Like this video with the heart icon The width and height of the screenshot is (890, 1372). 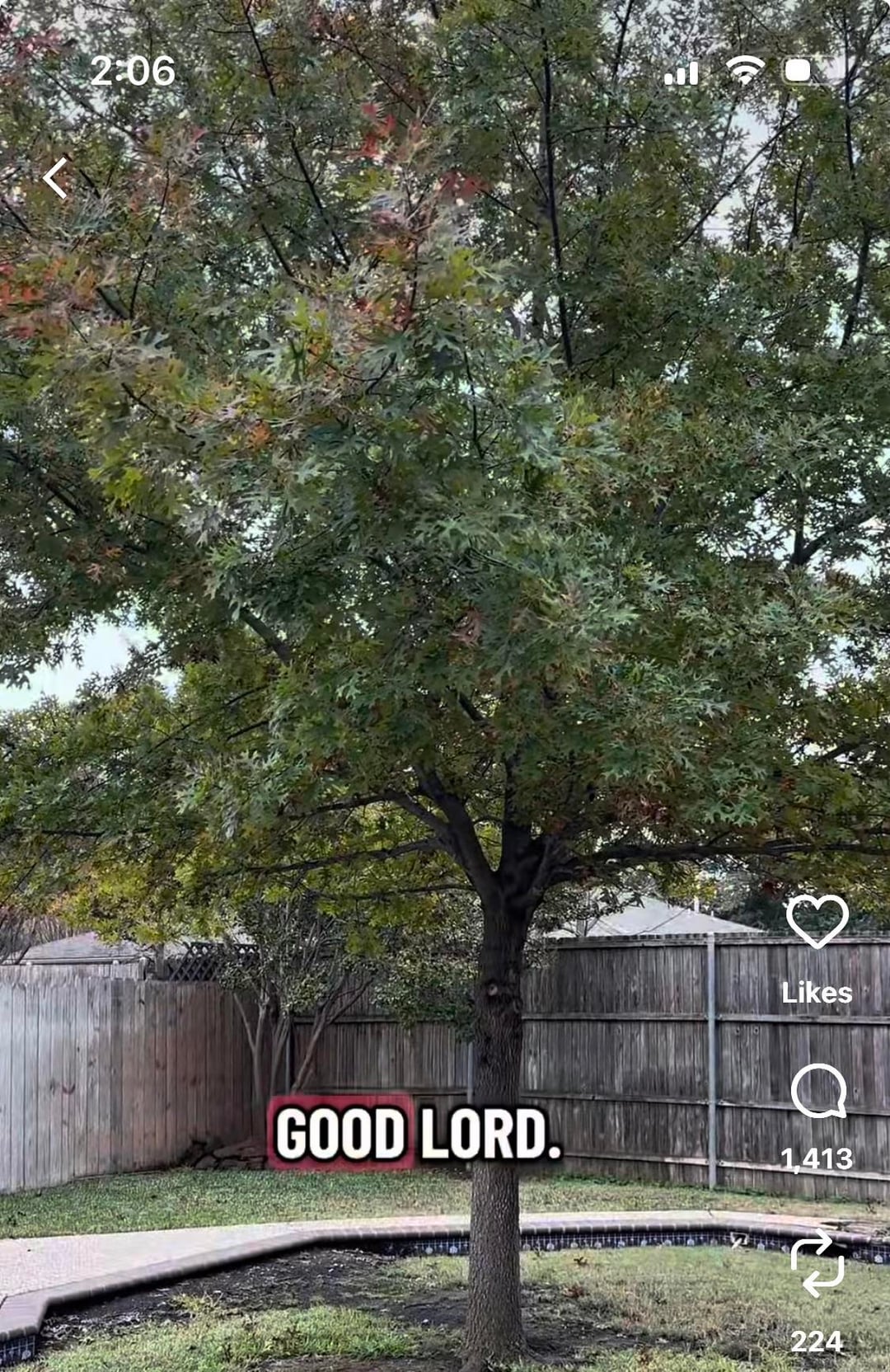coord(817,921)
